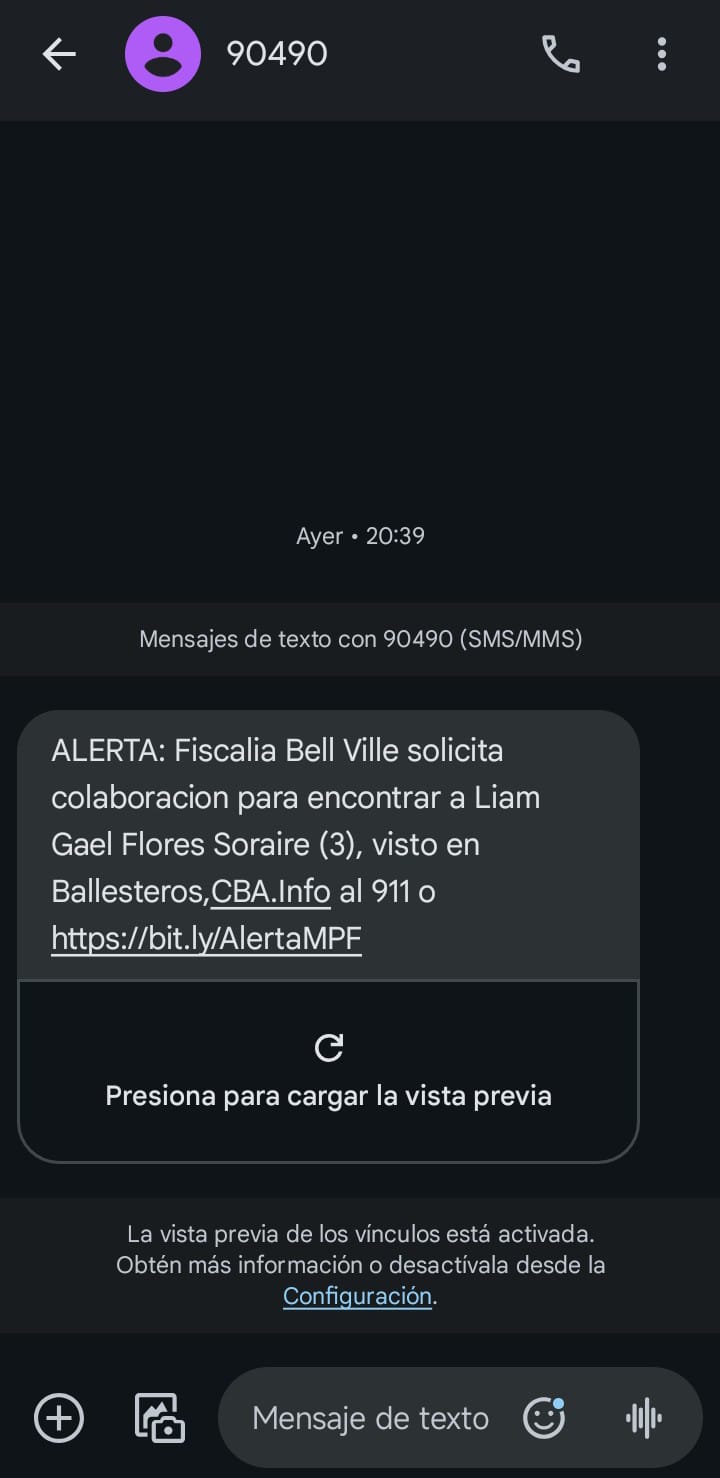
Task: Record a voice message
Action: (x=644, y=1418)
